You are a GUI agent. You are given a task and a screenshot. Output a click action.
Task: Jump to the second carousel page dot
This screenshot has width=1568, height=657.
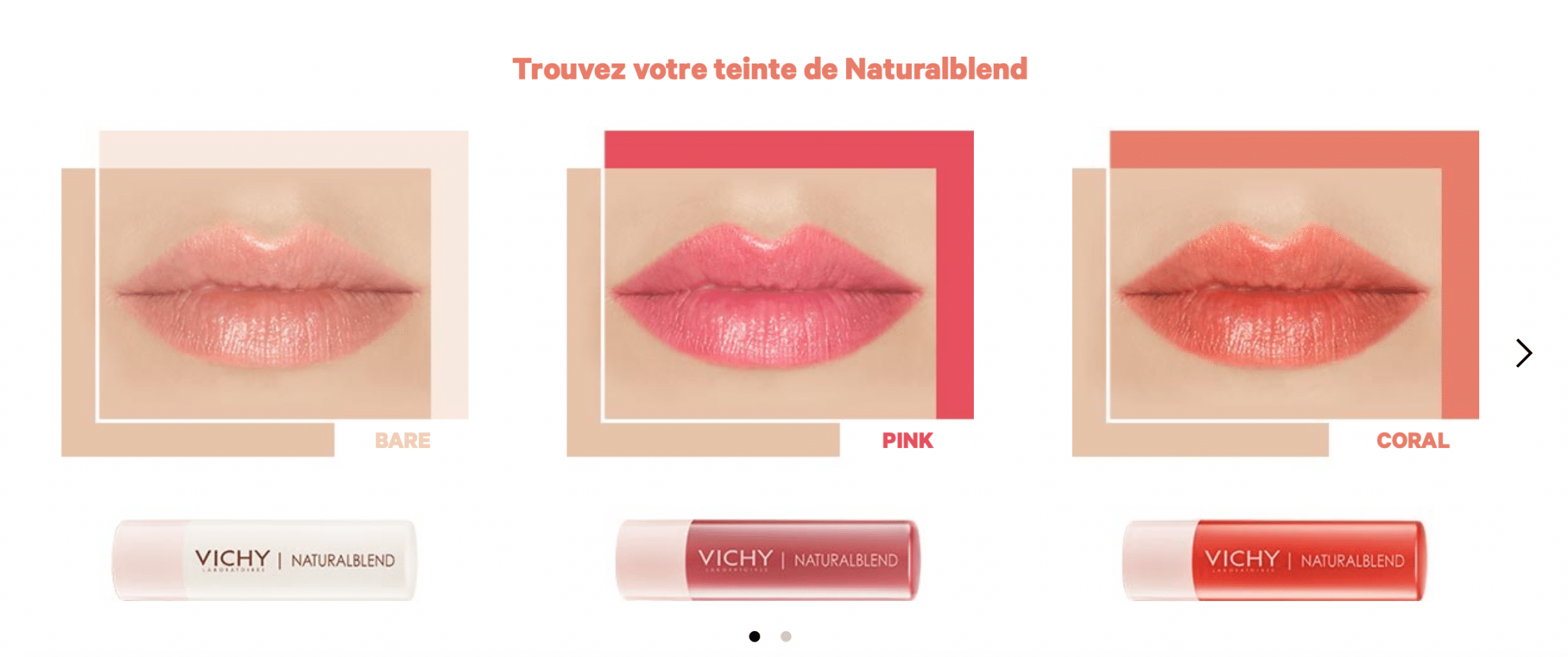tap(786, 636)
